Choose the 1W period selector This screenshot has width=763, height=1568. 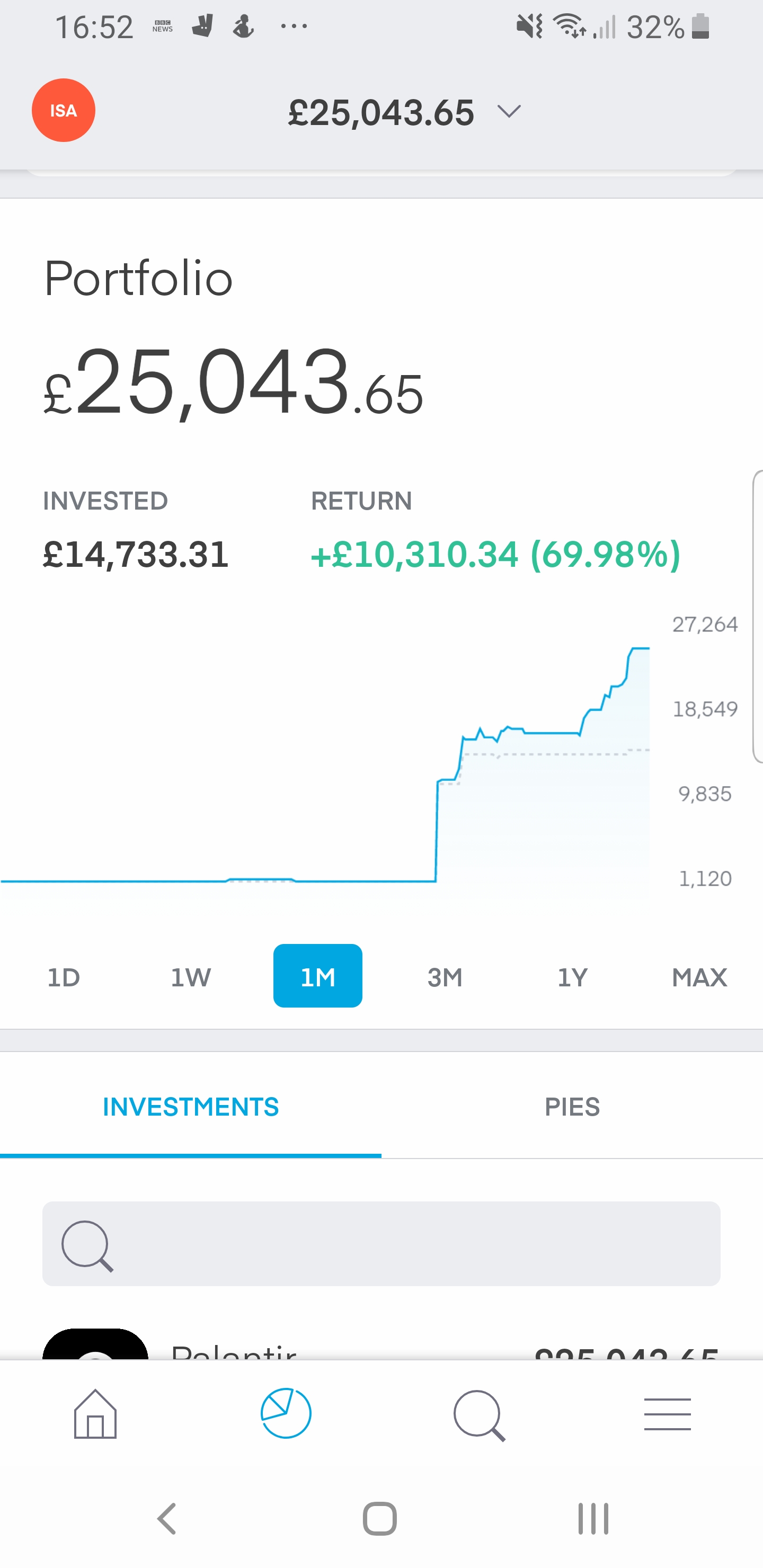pyautogui.click(x=190, y=976)
